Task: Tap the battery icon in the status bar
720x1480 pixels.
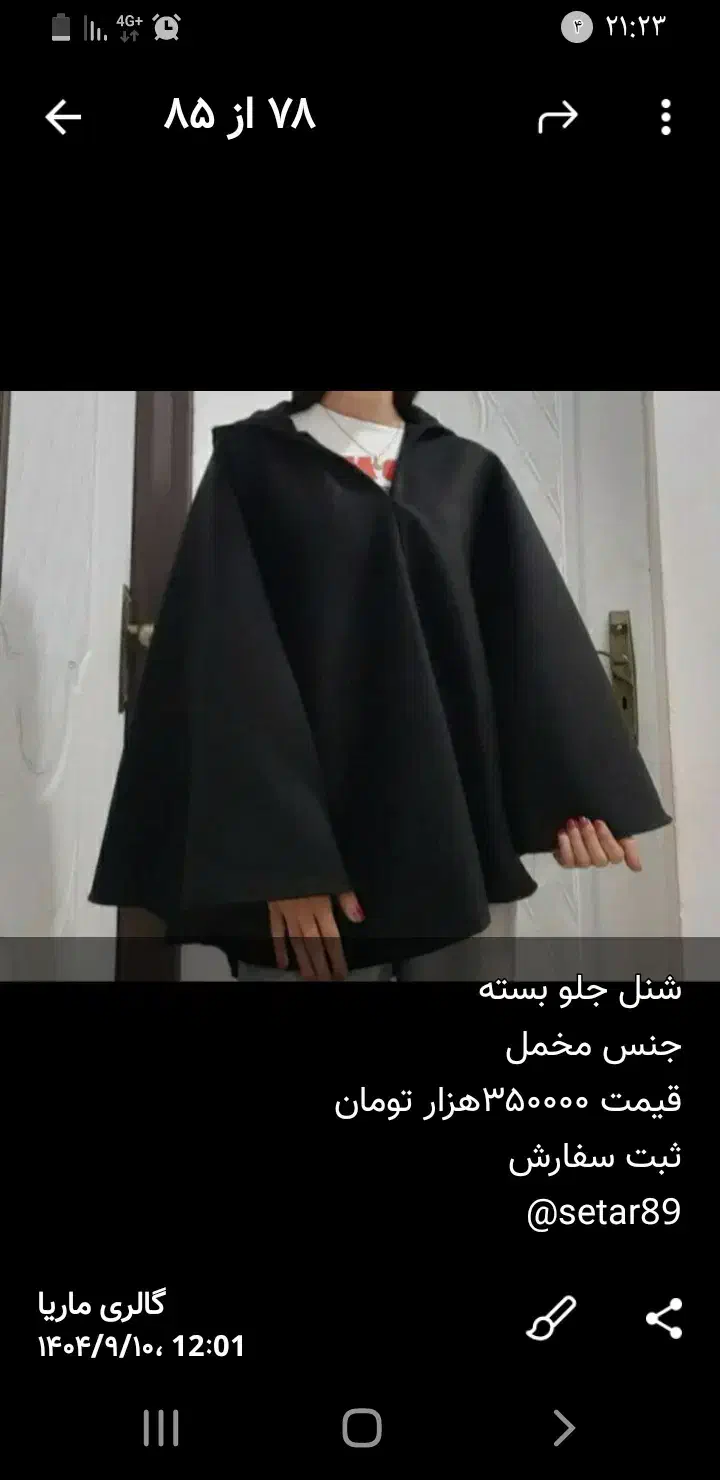Action: (x=56, y=27)
